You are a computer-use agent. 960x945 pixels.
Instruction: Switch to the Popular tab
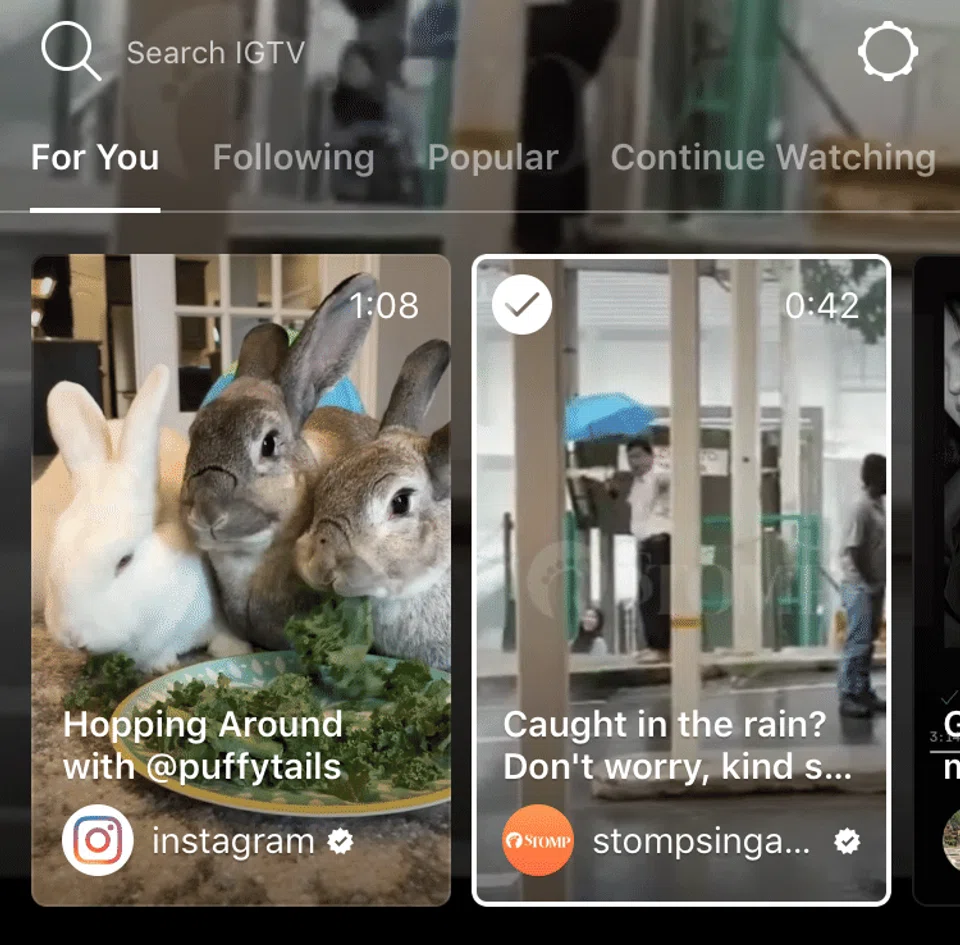[493, 158]
